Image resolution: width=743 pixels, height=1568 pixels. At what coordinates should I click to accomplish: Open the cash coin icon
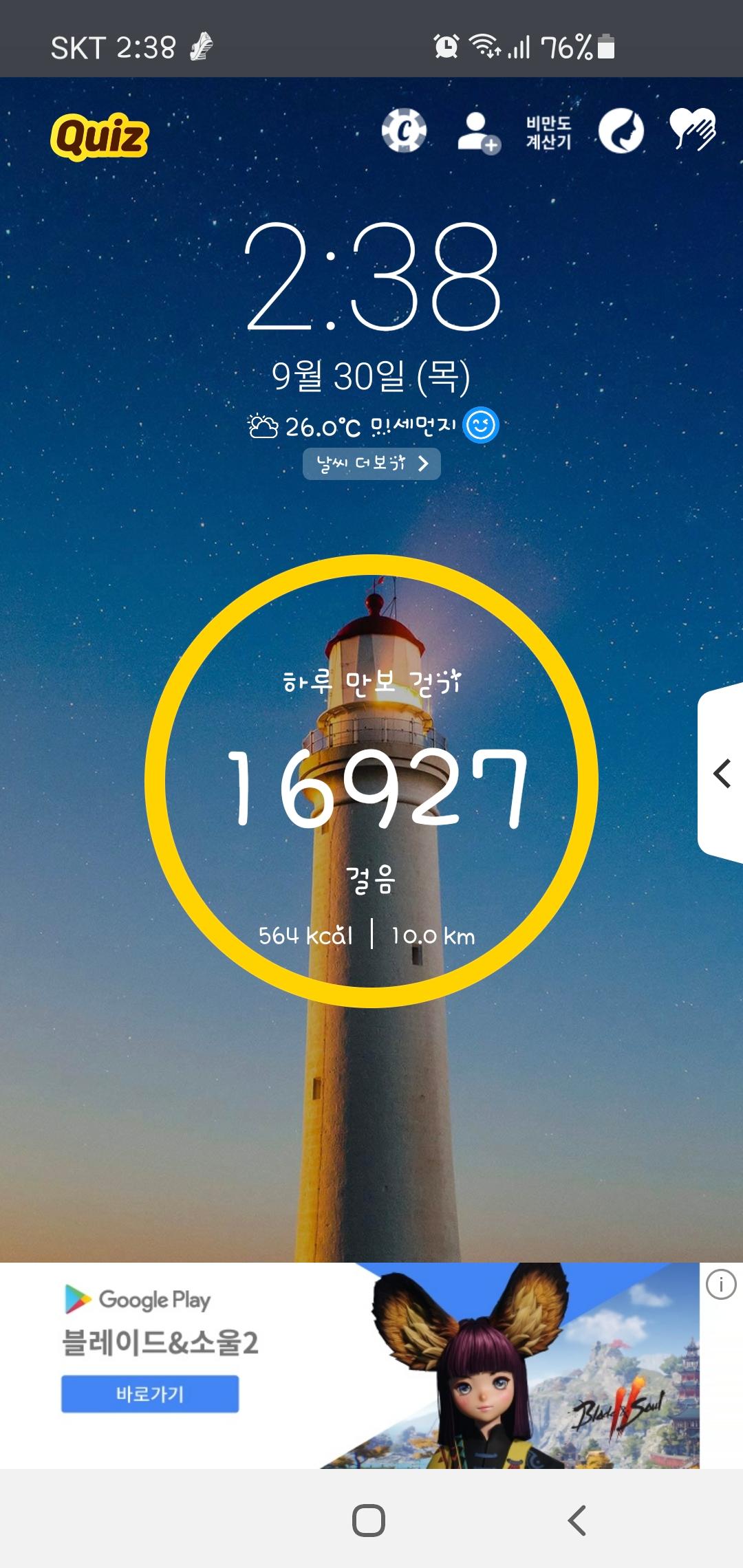click(405, 131)
